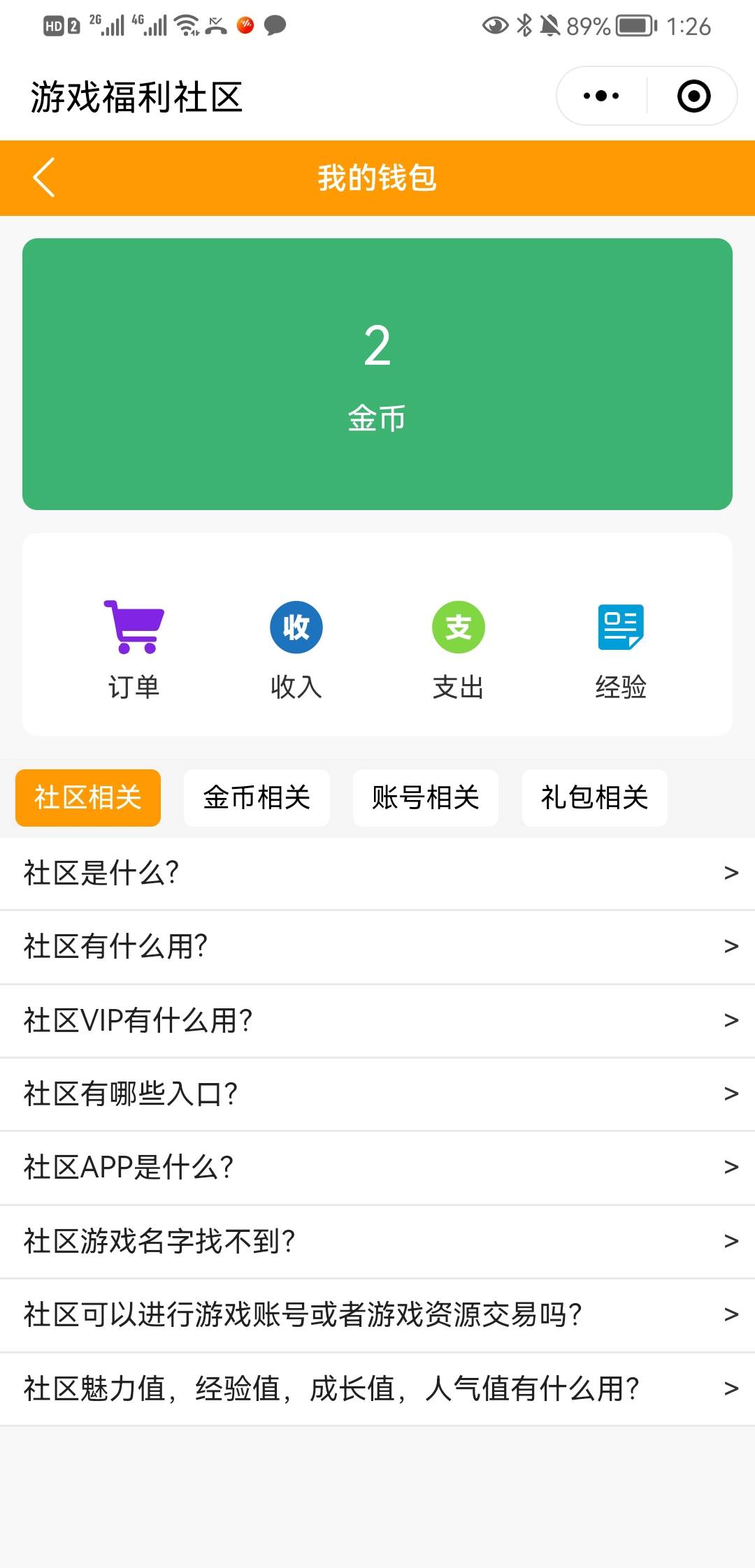Open FAQ about 游戏账号或者游戏资源交易
Image resolution: width=755 pixels, height=1568 pixels.
pyautogui.click(x=377, y=1314)
